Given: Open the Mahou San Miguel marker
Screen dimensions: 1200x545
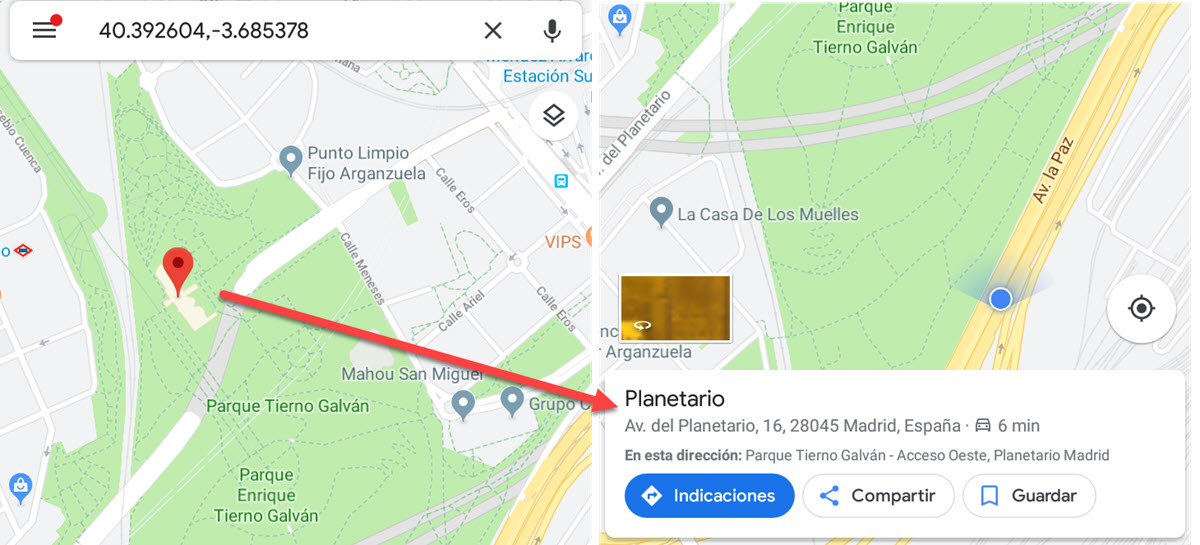Looking at the screenshot, I should (x=462, y=404).
